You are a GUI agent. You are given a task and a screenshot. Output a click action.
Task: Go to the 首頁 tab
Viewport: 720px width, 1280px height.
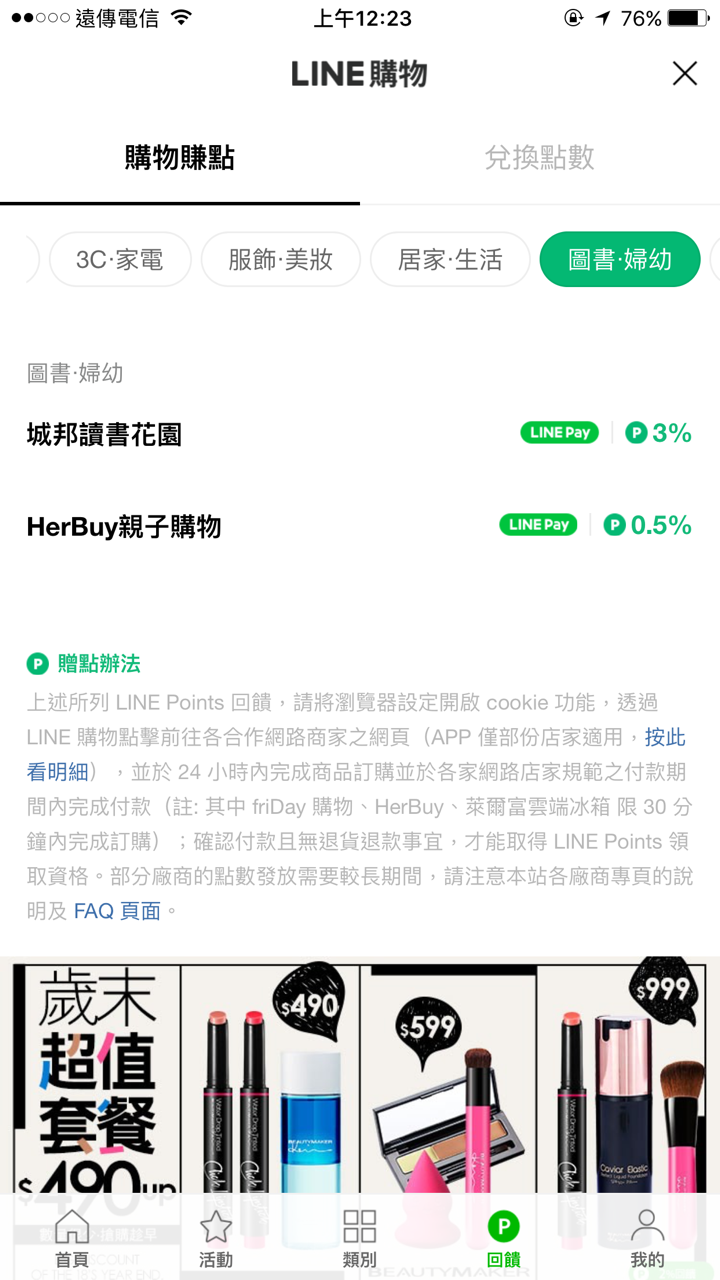point(72,1238)
